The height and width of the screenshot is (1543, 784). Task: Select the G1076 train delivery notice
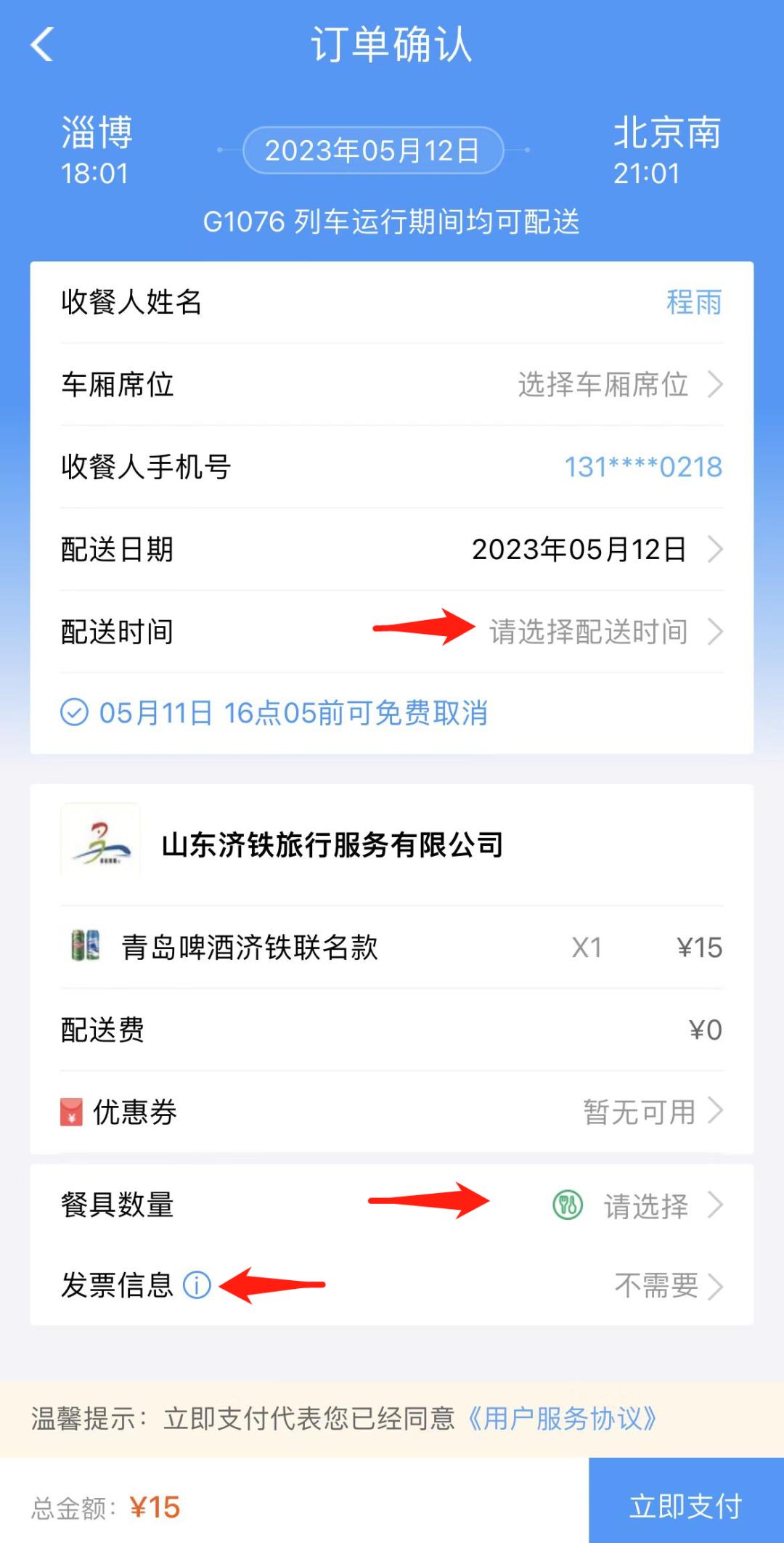point(392,222)
